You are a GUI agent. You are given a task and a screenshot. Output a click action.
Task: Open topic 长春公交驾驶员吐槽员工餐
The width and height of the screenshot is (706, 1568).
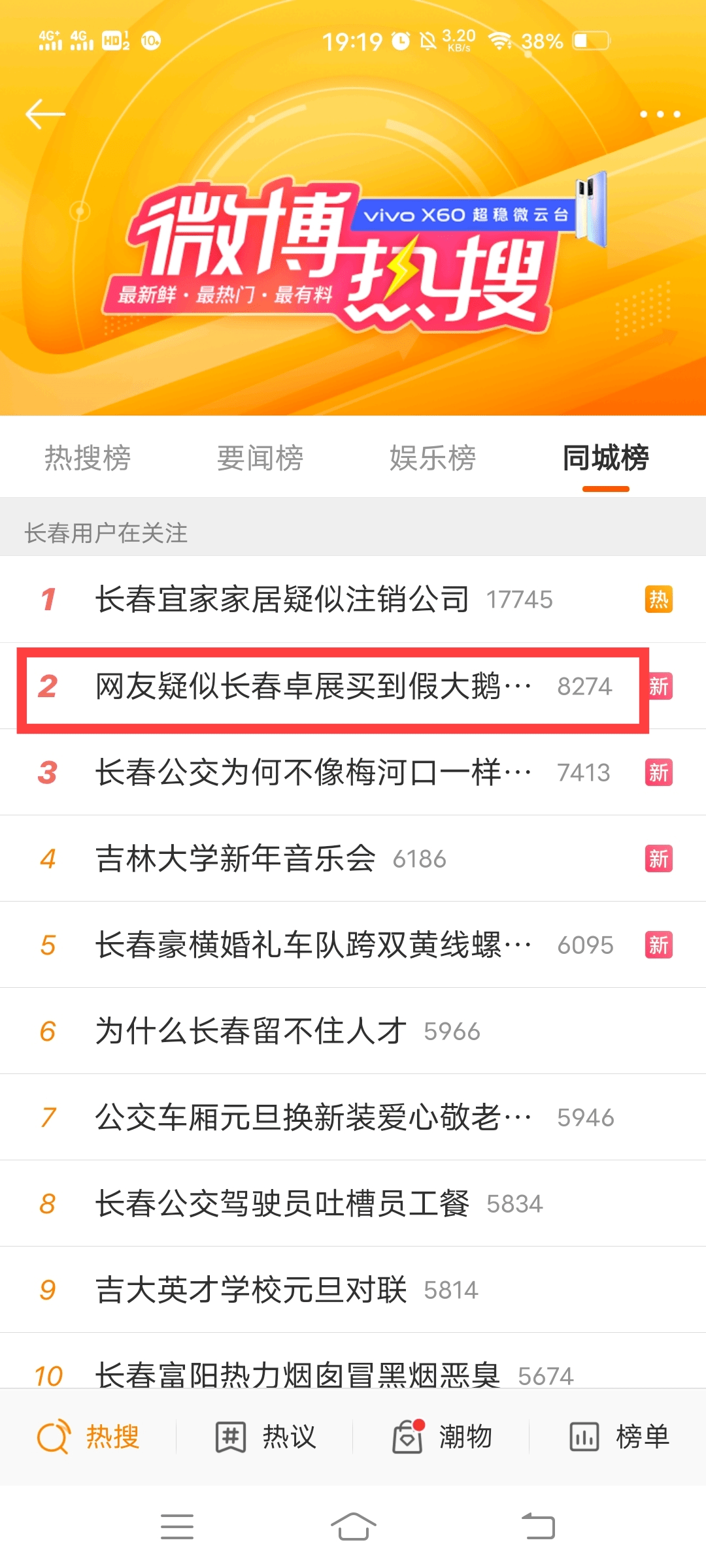tap(282, 1204)
